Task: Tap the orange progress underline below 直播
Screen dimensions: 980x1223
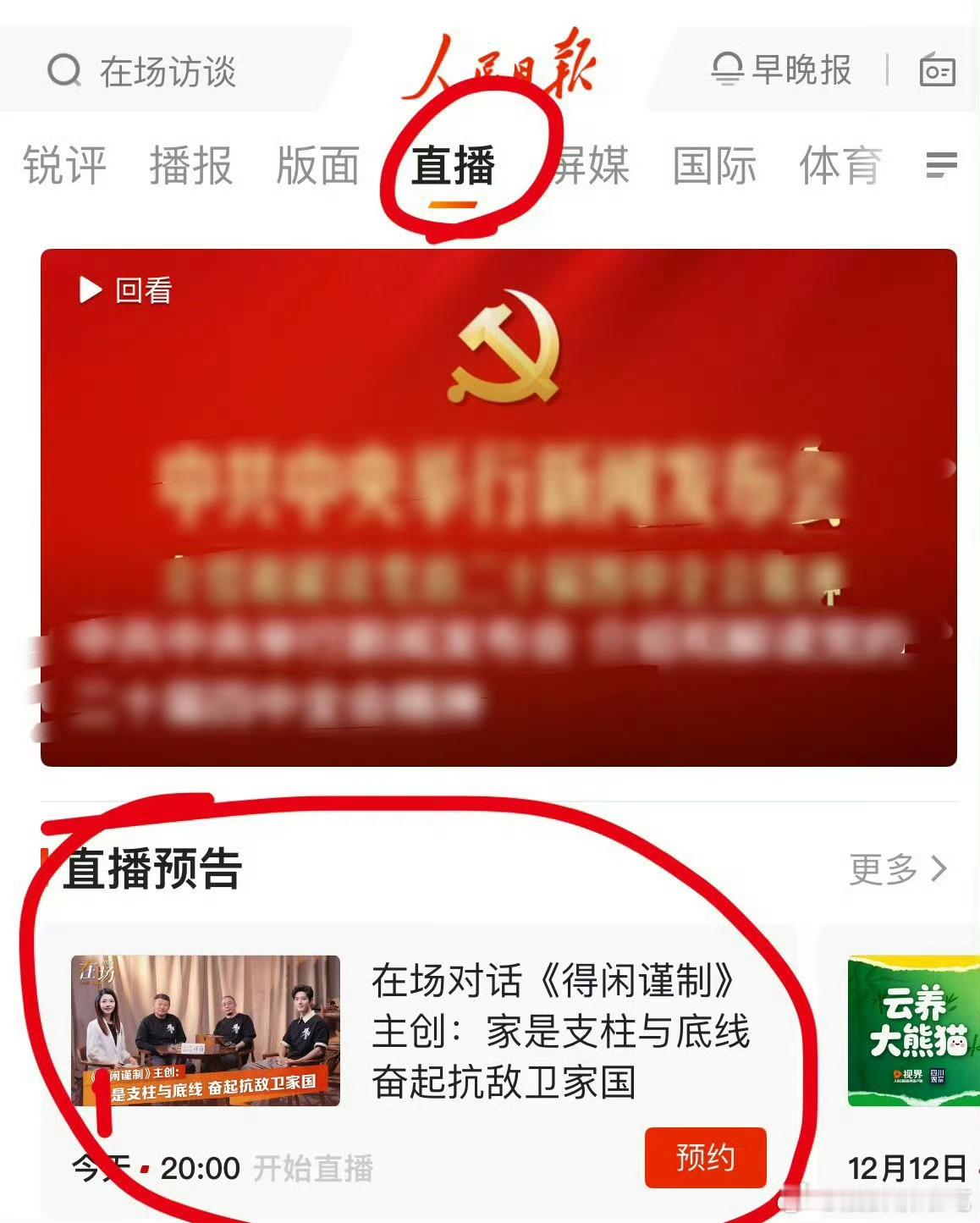Action: [x=452, y=203]
